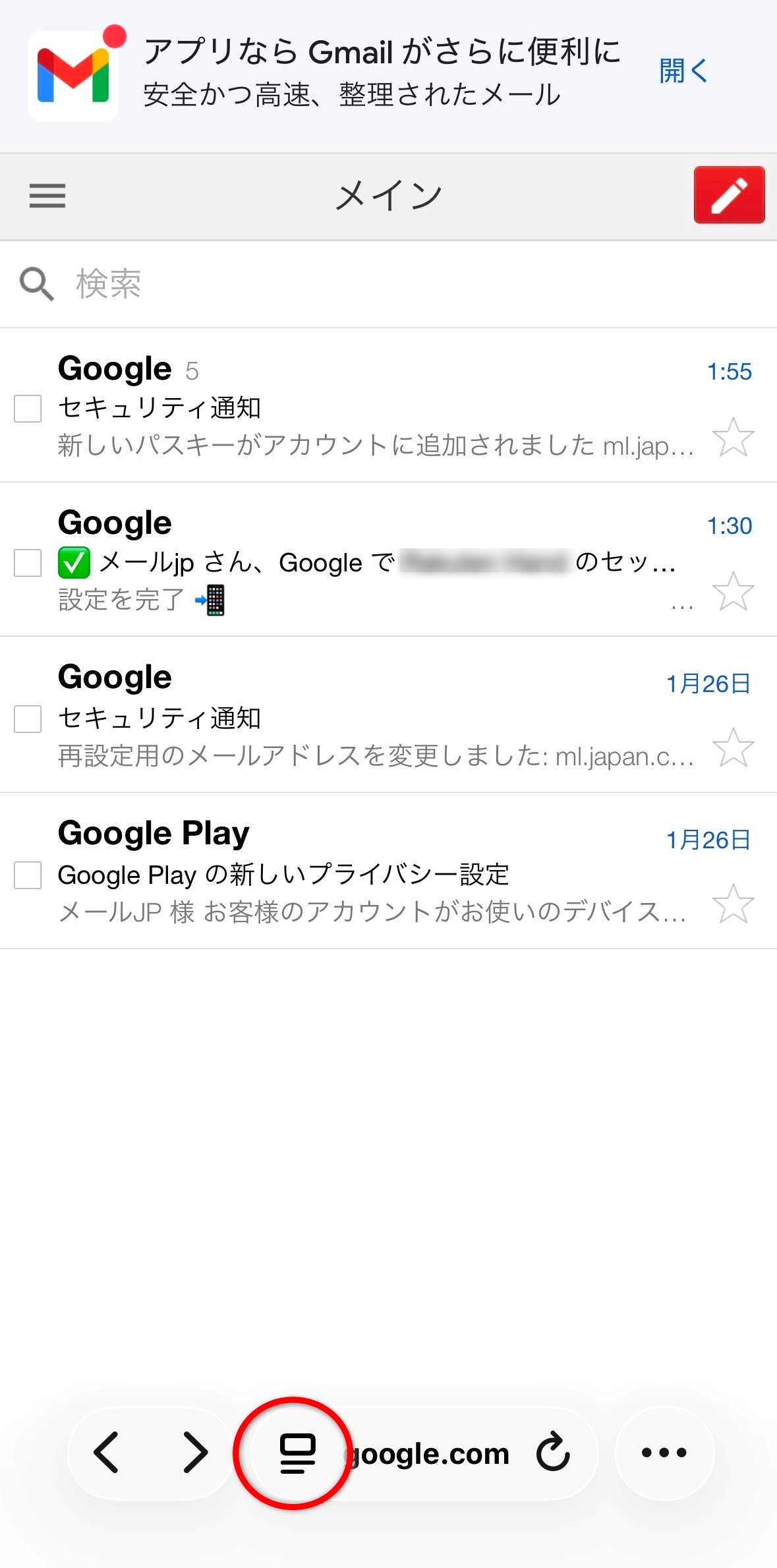
Task: Check the Google Play email's selection box
Action: coord(27,876)
